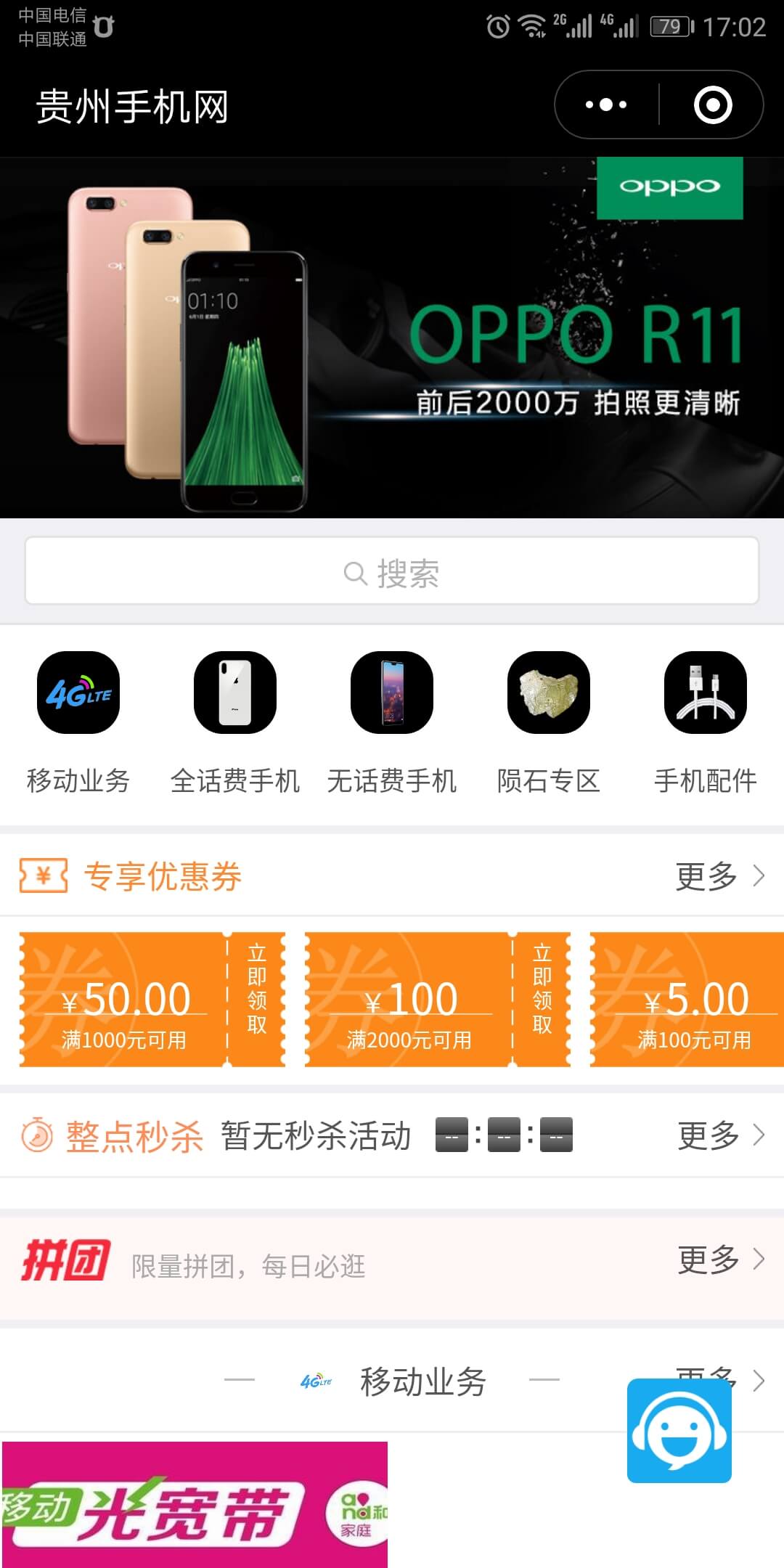Select the 全话费手机 category icon
The image size is (784, 1568).
[235, 693]
